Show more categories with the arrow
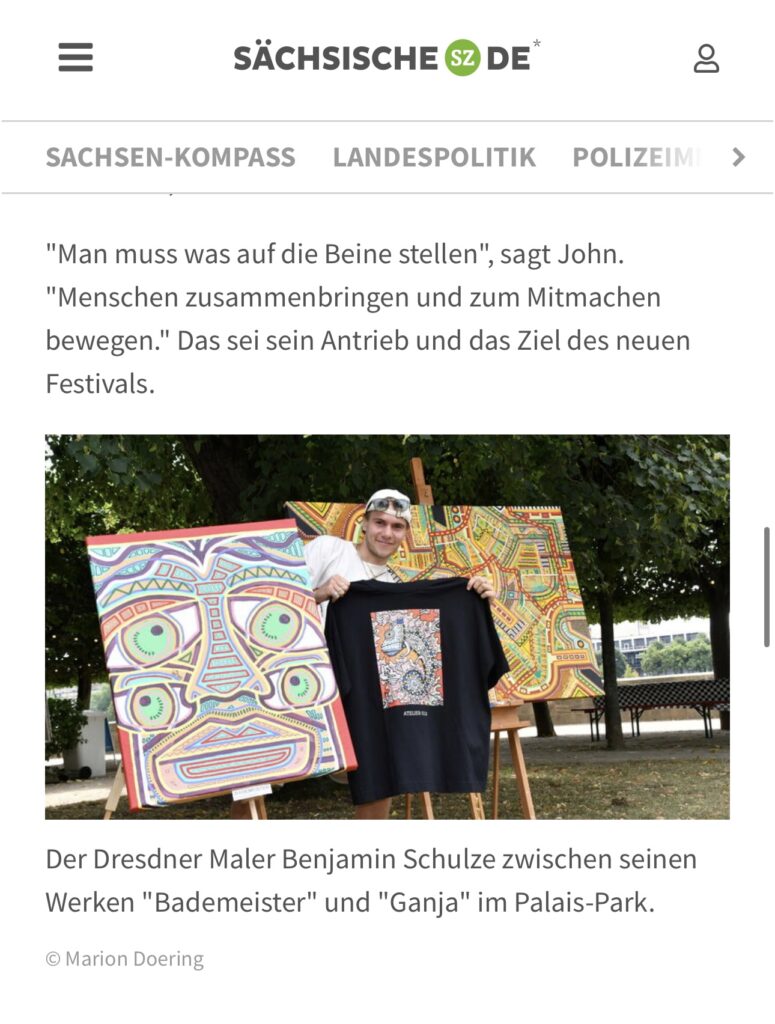This screenshot has width=775, height=1024. coord(739,157)
